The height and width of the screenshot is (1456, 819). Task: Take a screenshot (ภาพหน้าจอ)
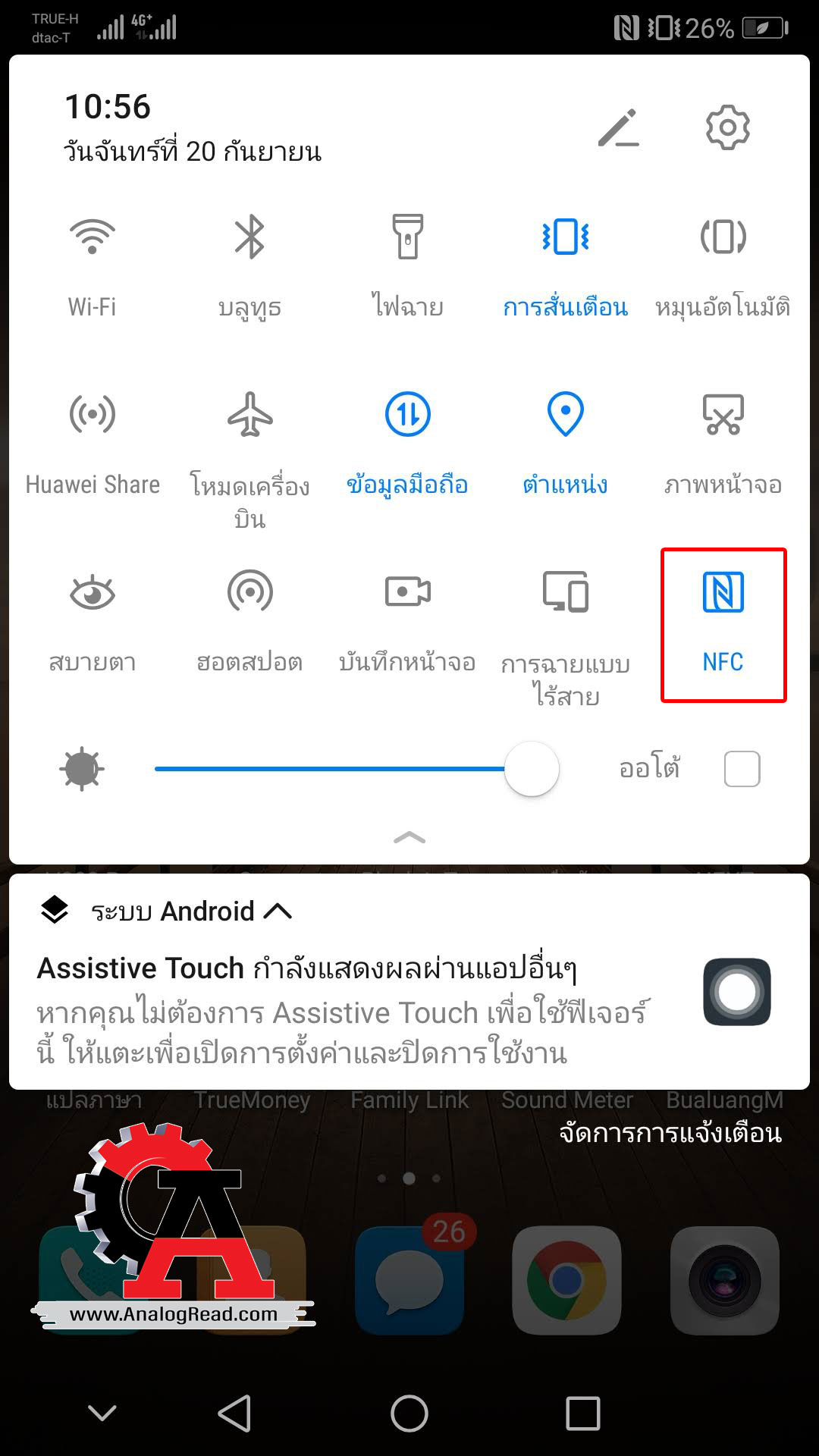coord(723,415)
